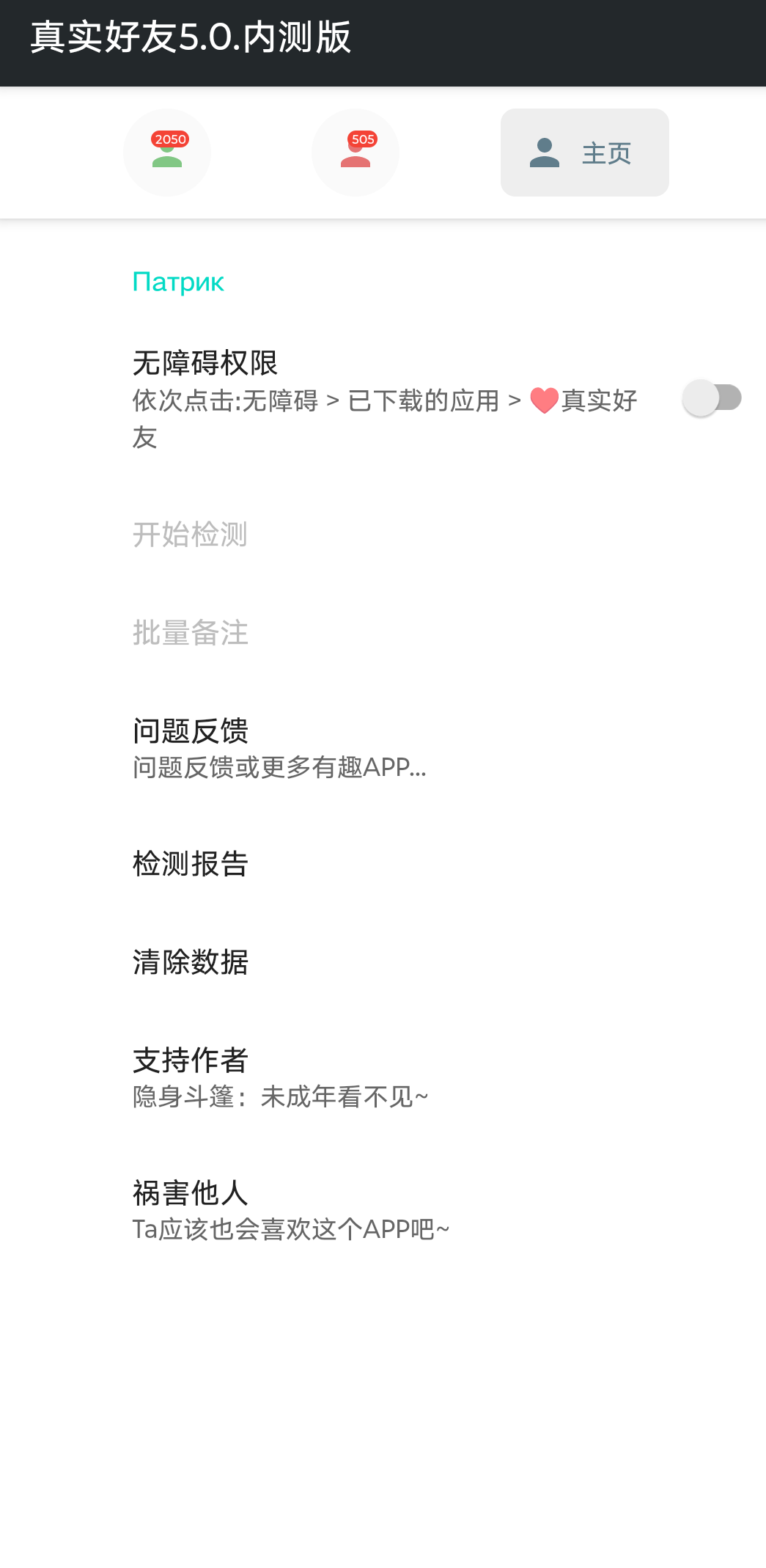The image size is (766, 1568).
Task: Enable the 无障碍权限 accessibility switch
Action: 710,397
